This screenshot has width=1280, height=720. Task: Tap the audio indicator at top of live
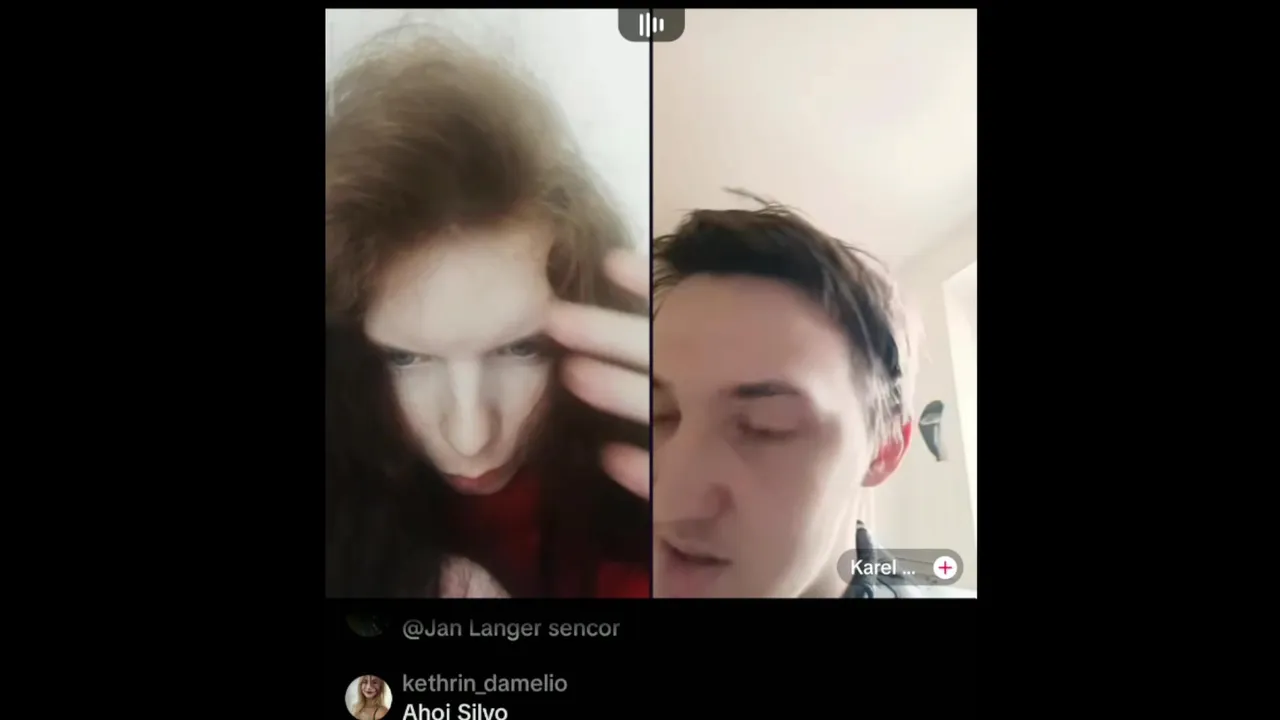651,25
